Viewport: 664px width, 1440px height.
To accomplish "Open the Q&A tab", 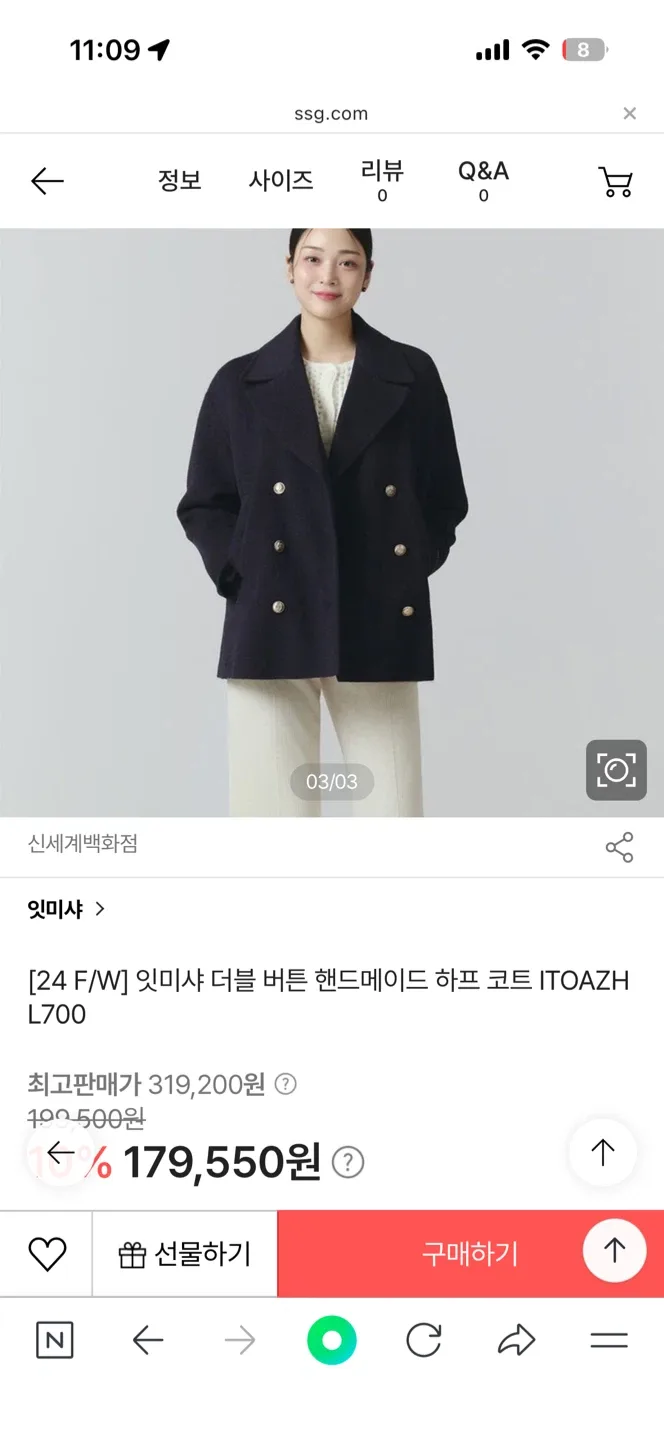I will click(483, 181).
